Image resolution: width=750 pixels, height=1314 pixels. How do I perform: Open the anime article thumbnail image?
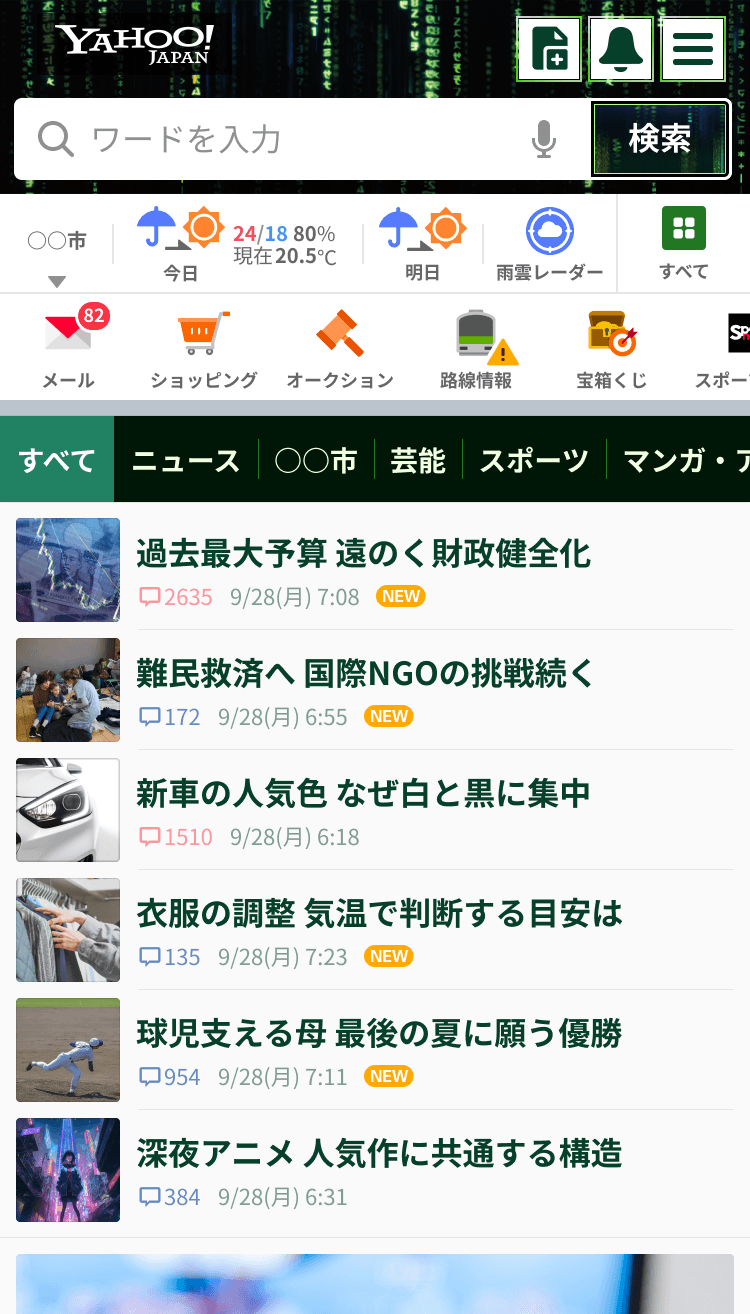(x=67, y=1170)
